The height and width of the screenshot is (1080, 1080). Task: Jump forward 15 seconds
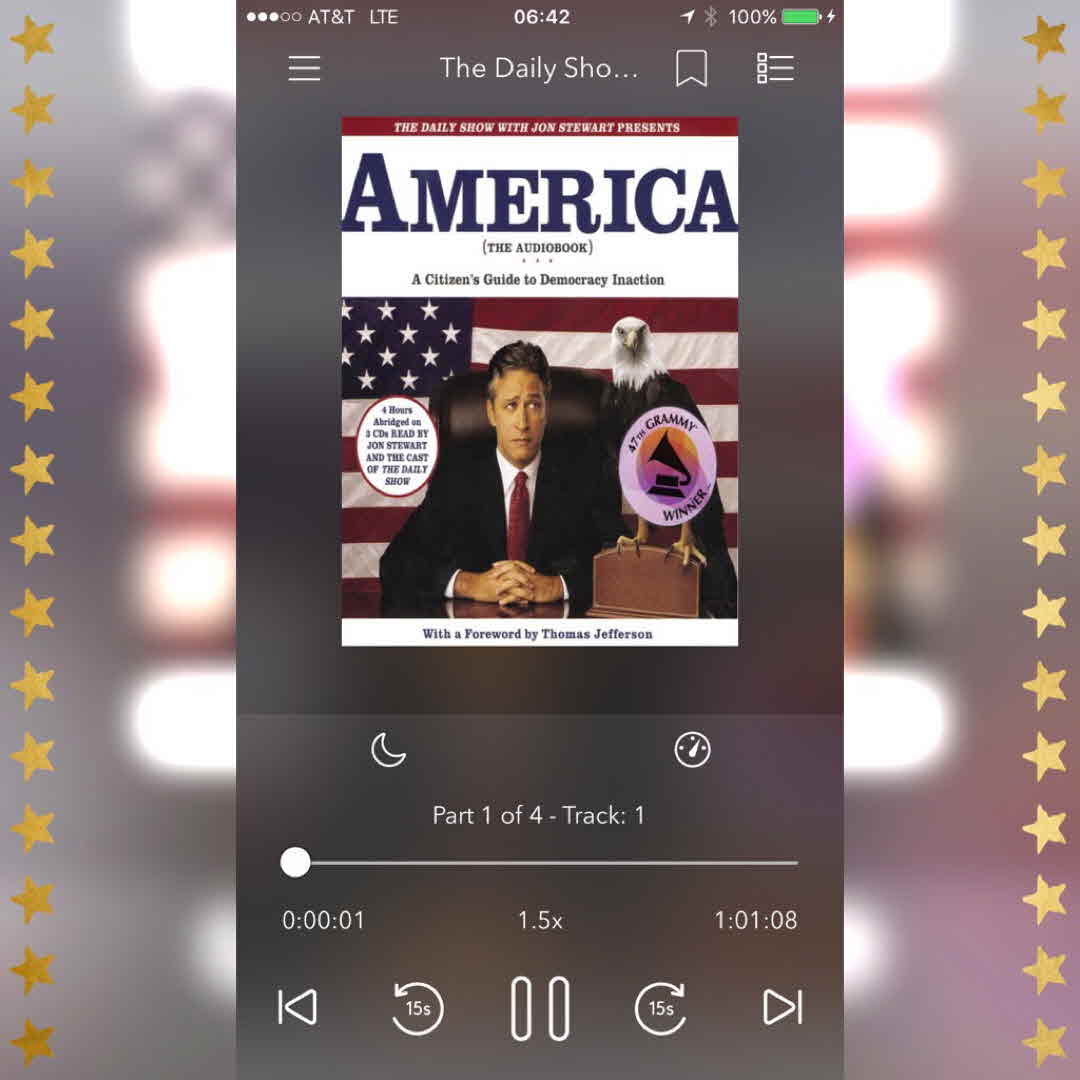(661, 1007)
